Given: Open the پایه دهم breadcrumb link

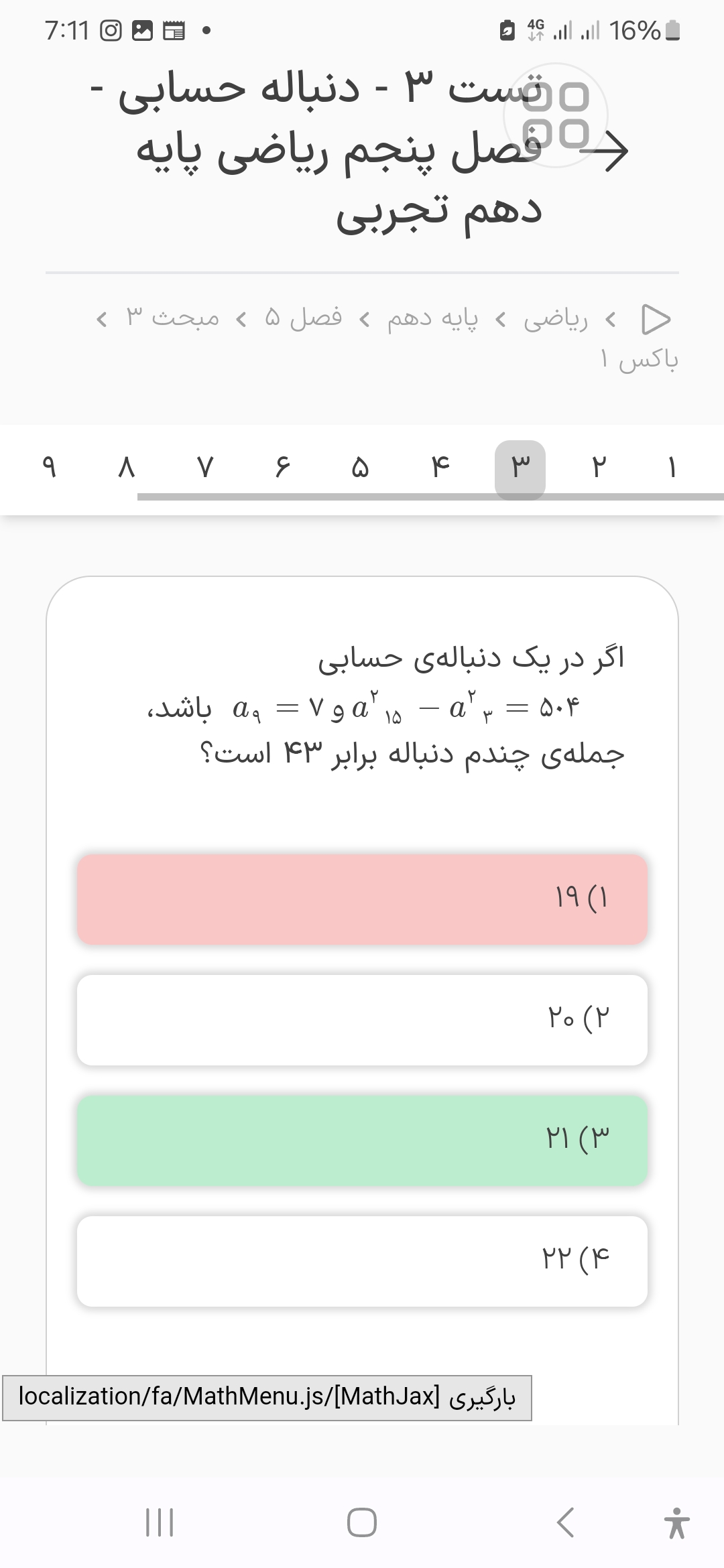Looking at the screenshot, I should 432,318.
